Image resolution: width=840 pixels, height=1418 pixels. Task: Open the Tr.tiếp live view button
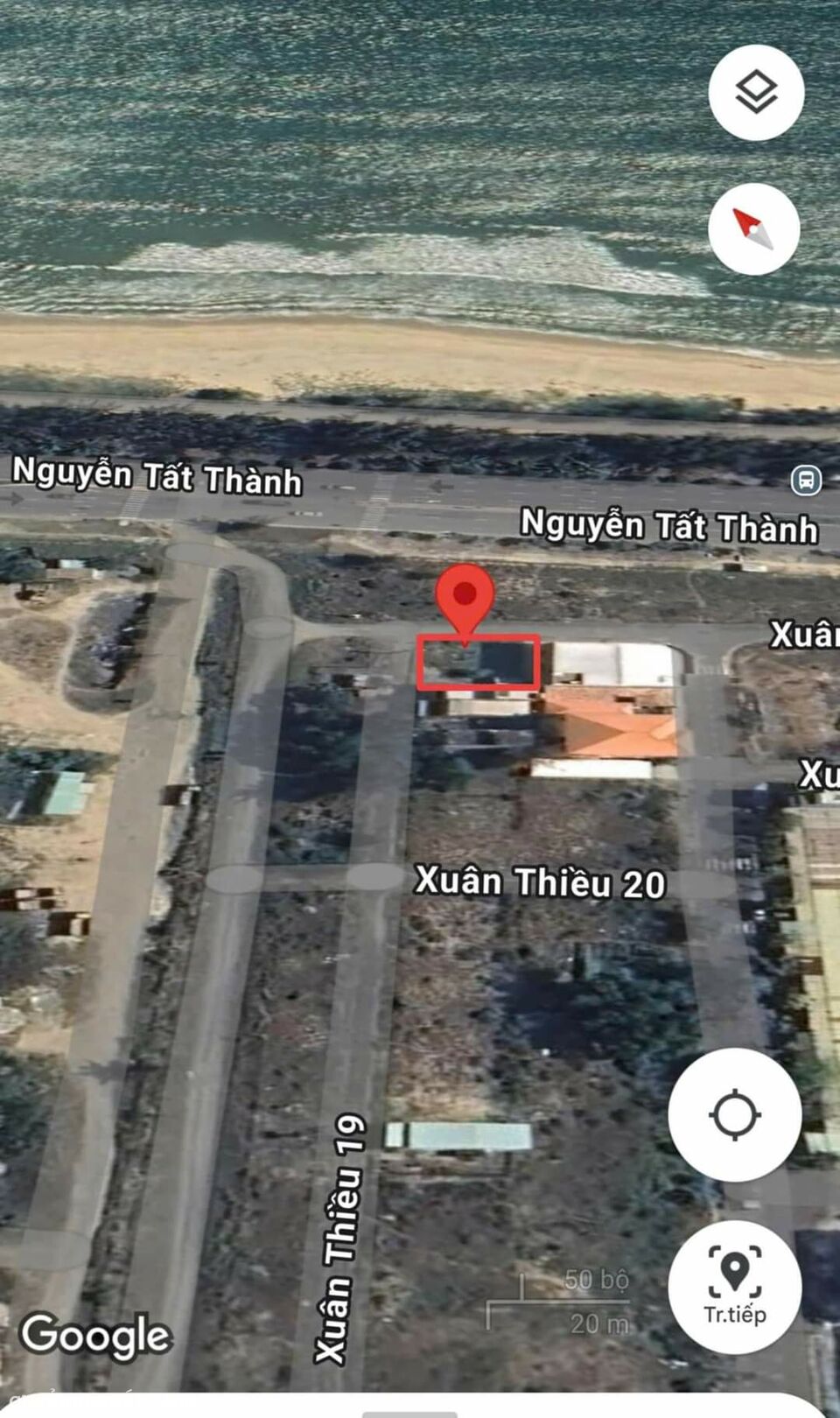click(x=734, y=1287)
